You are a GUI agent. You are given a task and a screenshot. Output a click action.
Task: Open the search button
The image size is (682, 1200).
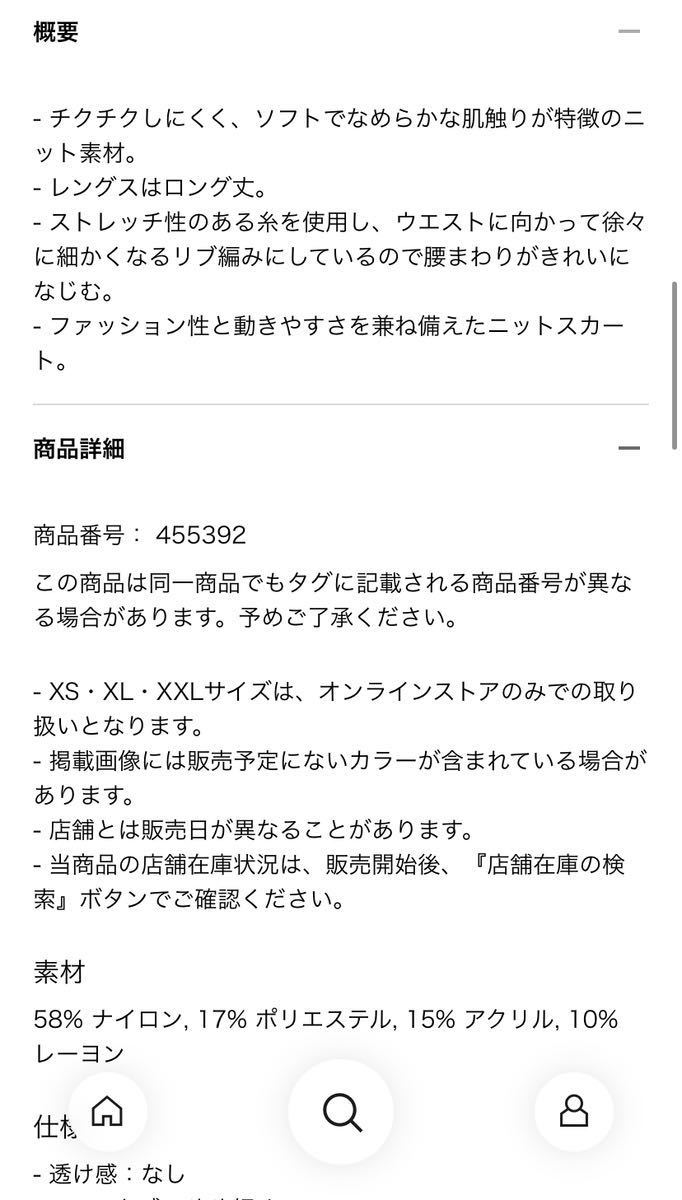(x=341, y=1111)
